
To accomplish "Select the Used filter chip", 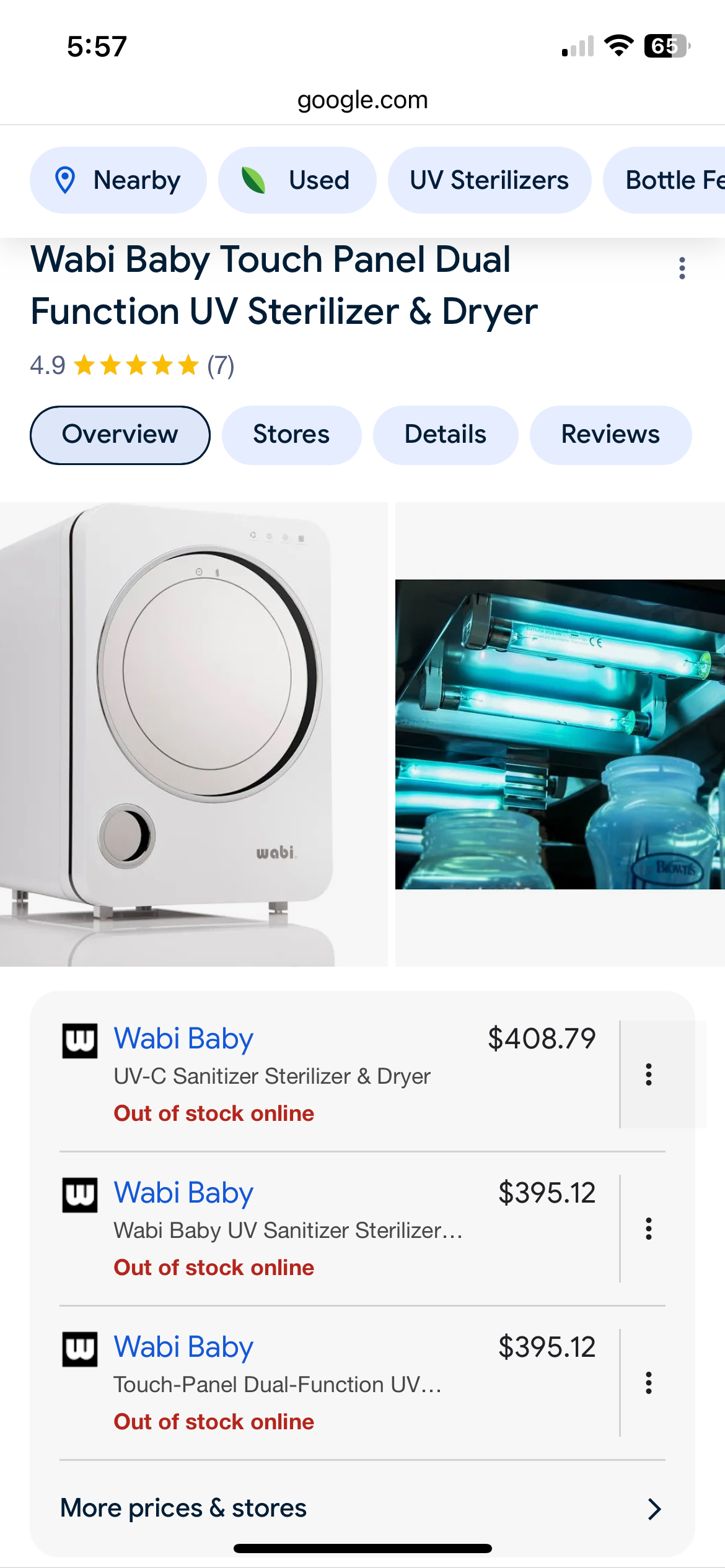I will (297, 180).
